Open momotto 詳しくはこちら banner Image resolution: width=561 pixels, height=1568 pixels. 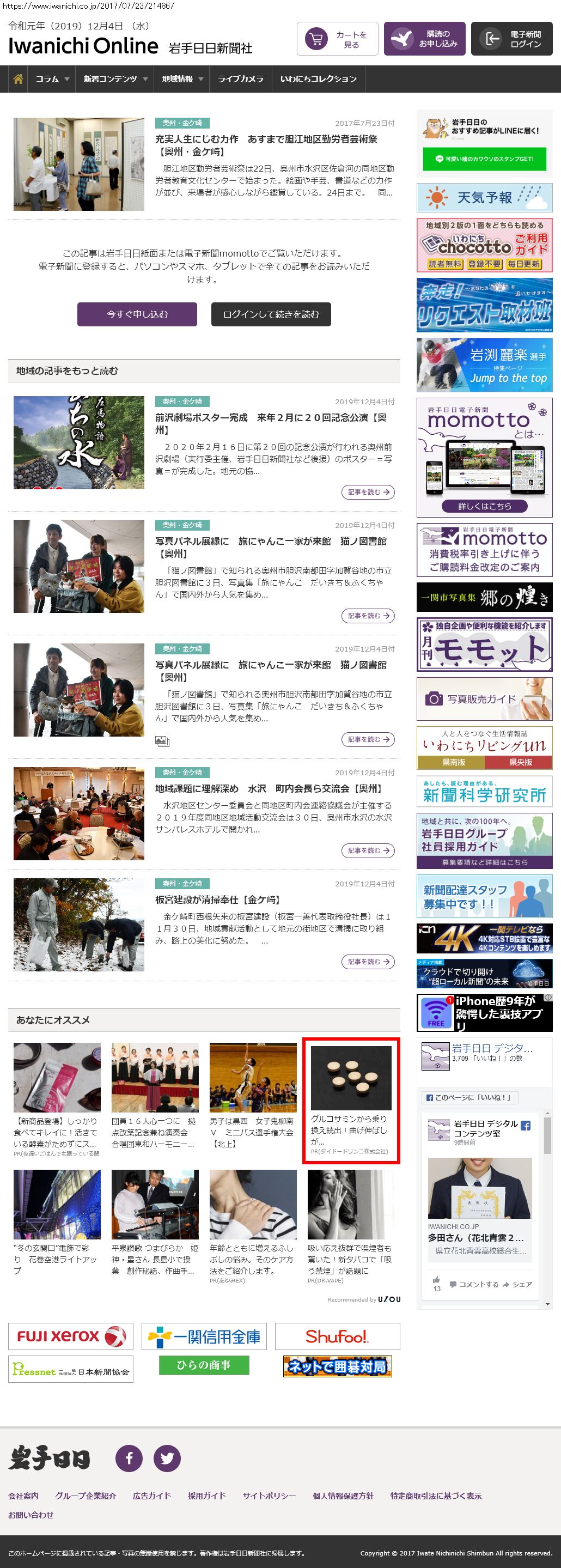click(x=484, y=506)
